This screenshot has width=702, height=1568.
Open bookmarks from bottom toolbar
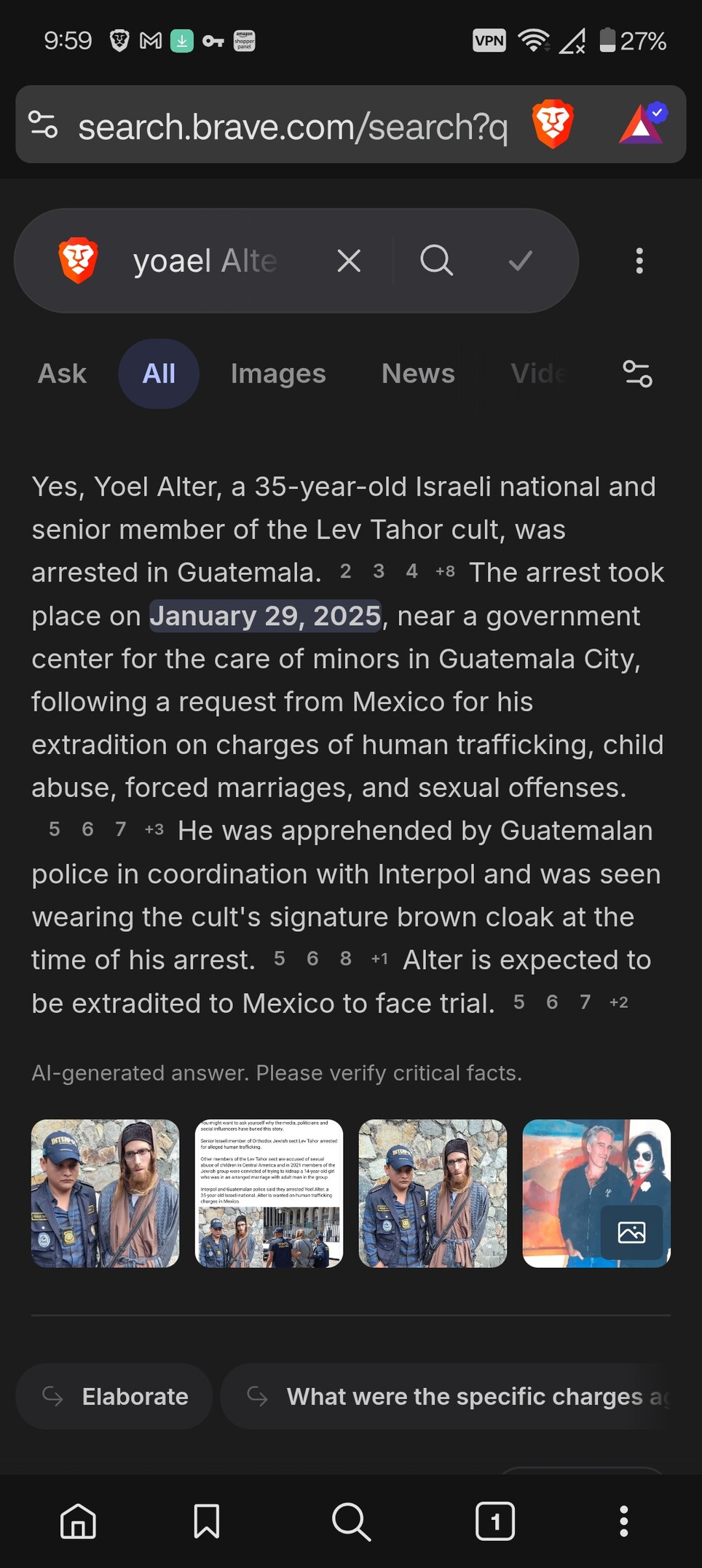tap(207, 1521)
